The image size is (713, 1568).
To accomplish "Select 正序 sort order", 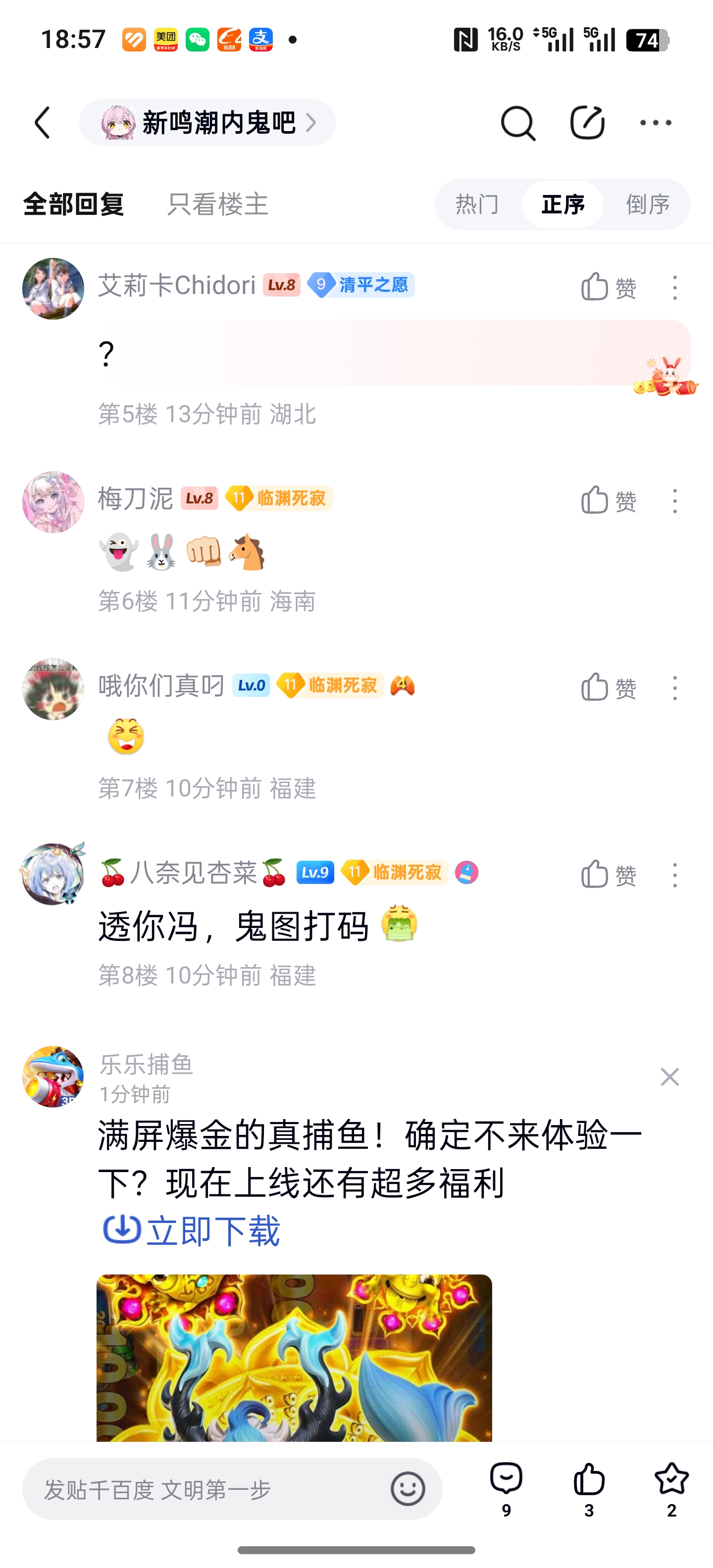I will (x=562, y=204).
